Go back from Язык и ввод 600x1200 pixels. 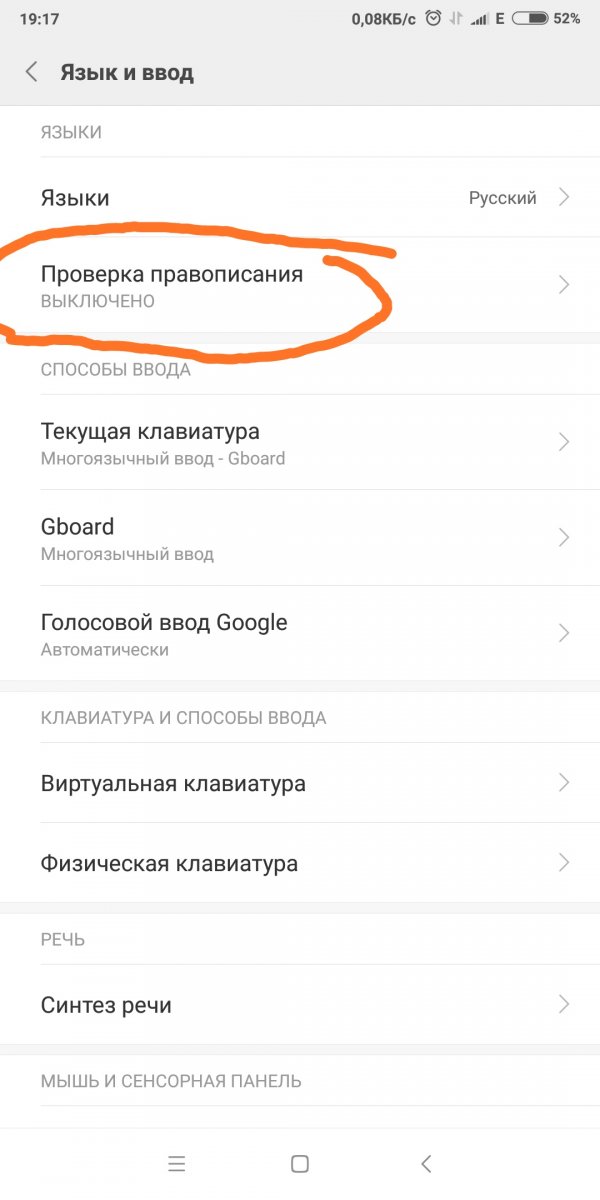pyautogui.click(x=32, y=72)
